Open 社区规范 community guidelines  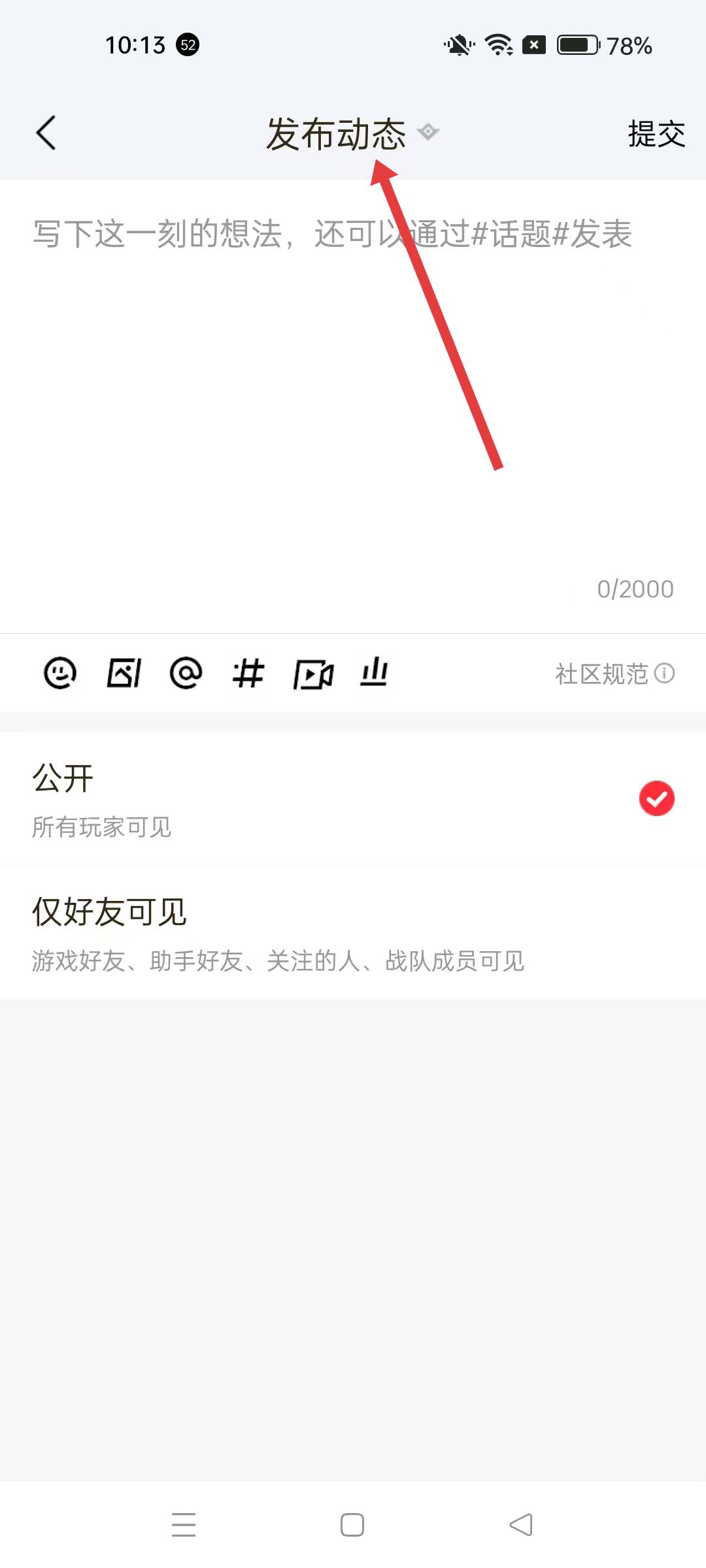pos(614,674)
